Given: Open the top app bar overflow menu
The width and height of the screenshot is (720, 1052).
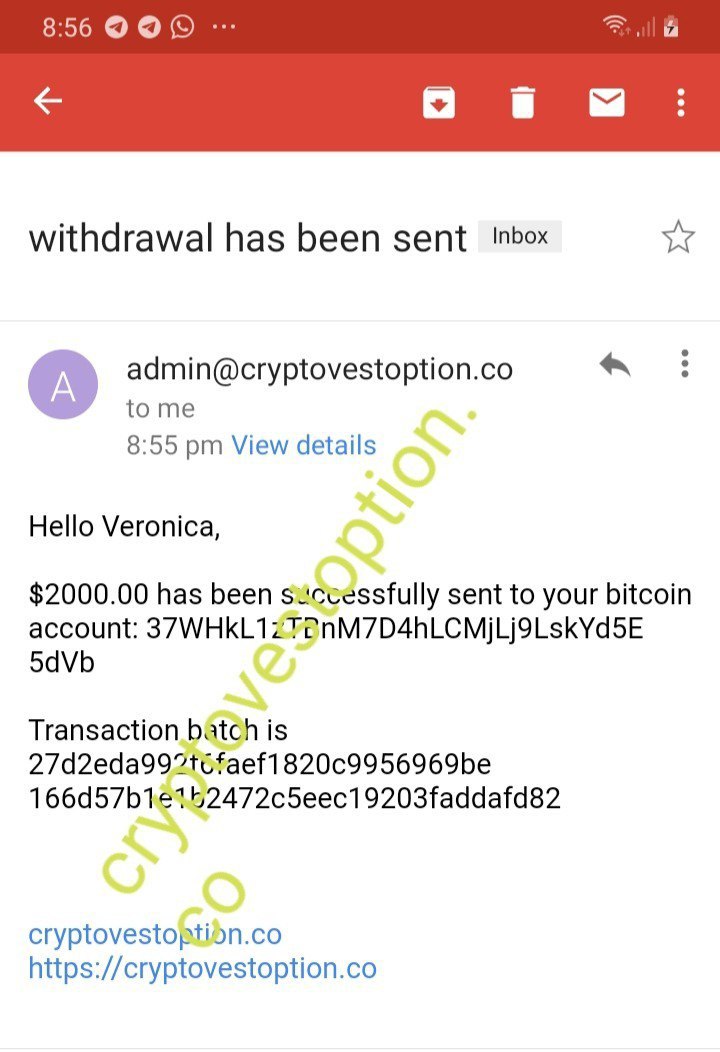Looking at the screenshot, I should click(x=681, y=102).
